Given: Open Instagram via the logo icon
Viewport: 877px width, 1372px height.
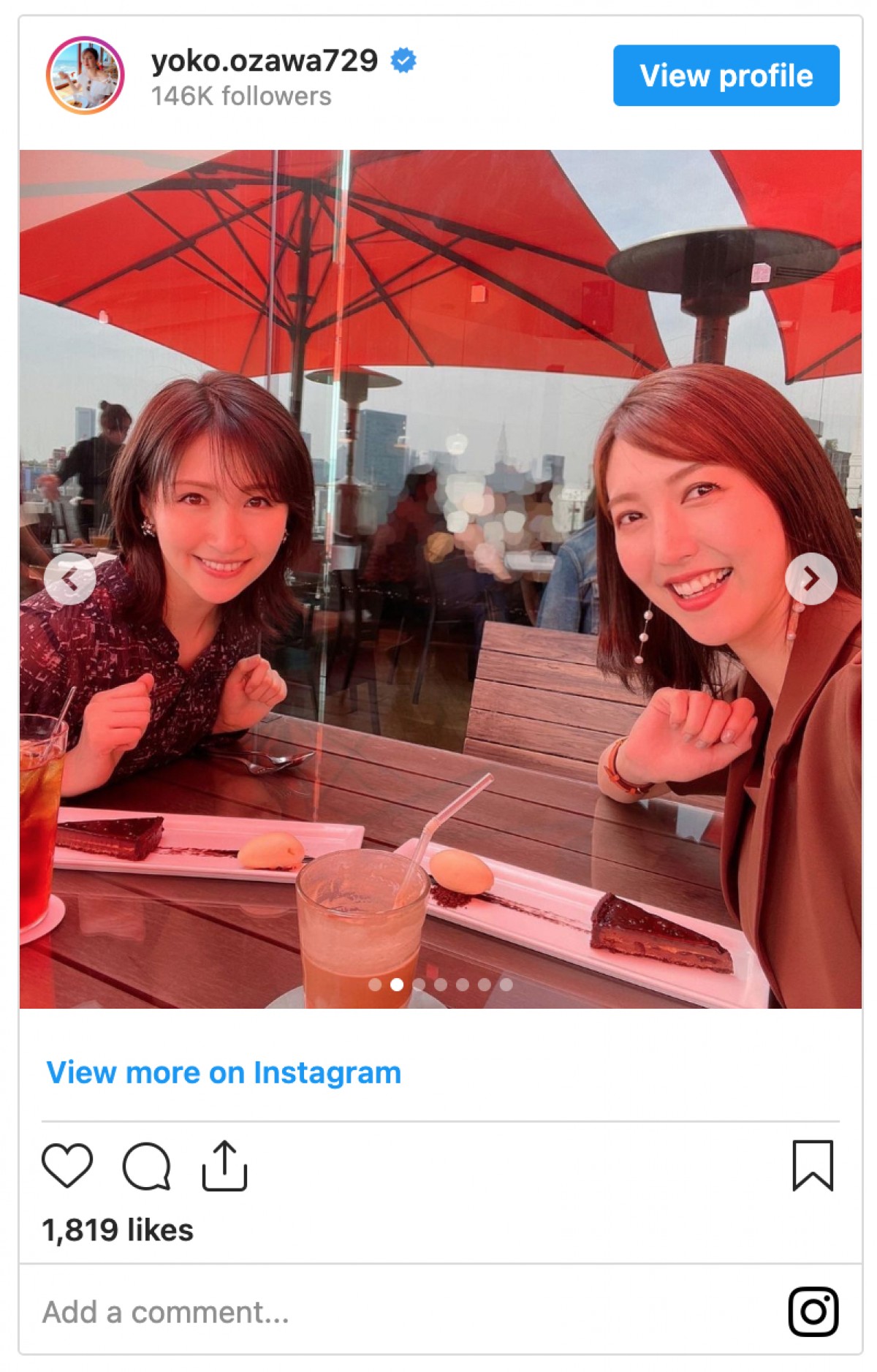Looking at the screenshot, I should coord(813,1312).
